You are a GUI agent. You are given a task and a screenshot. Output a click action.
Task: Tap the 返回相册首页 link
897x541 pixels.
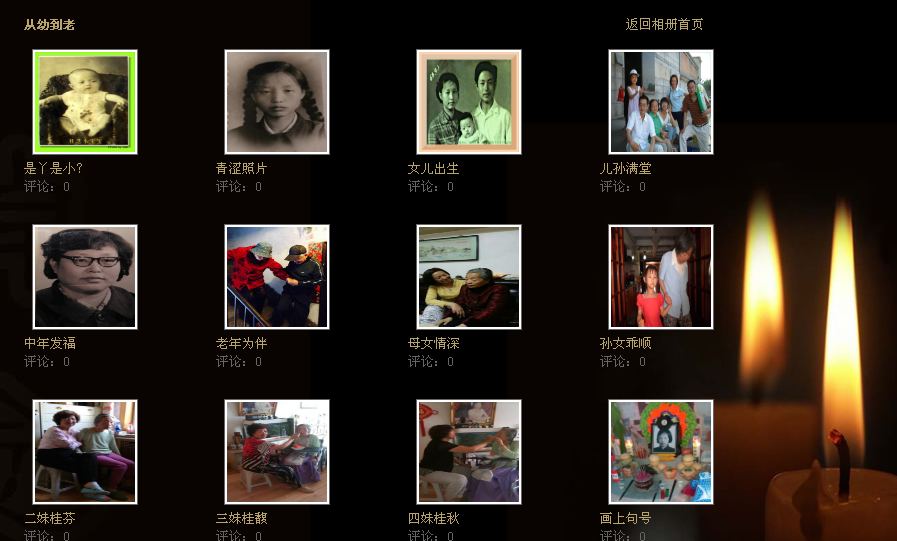[x=664, y=24]
